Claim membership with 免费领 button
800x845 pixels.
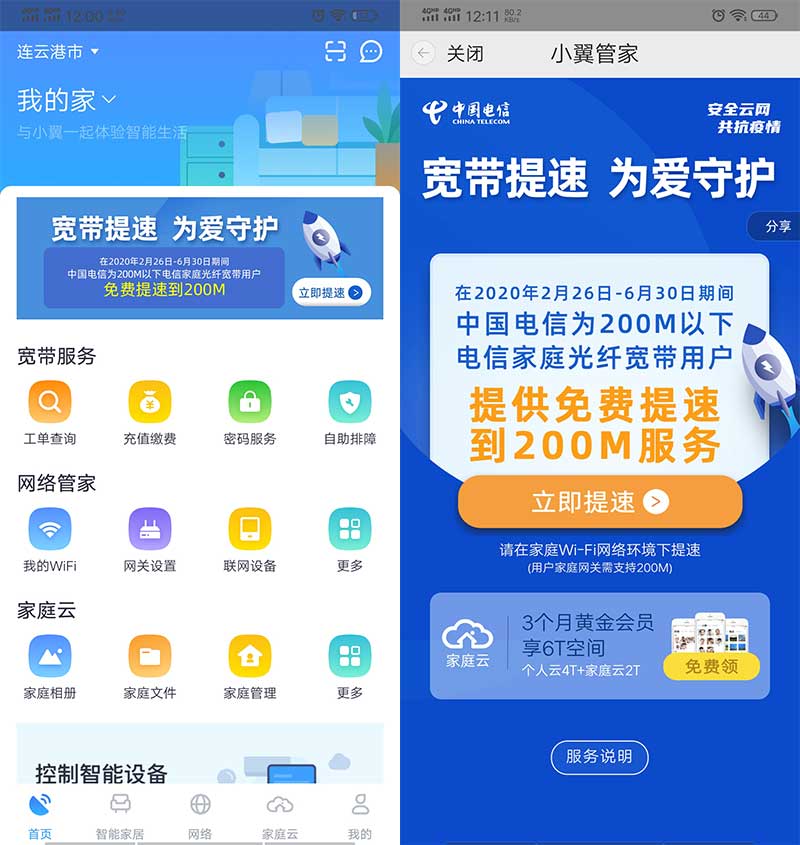(711, 666)
